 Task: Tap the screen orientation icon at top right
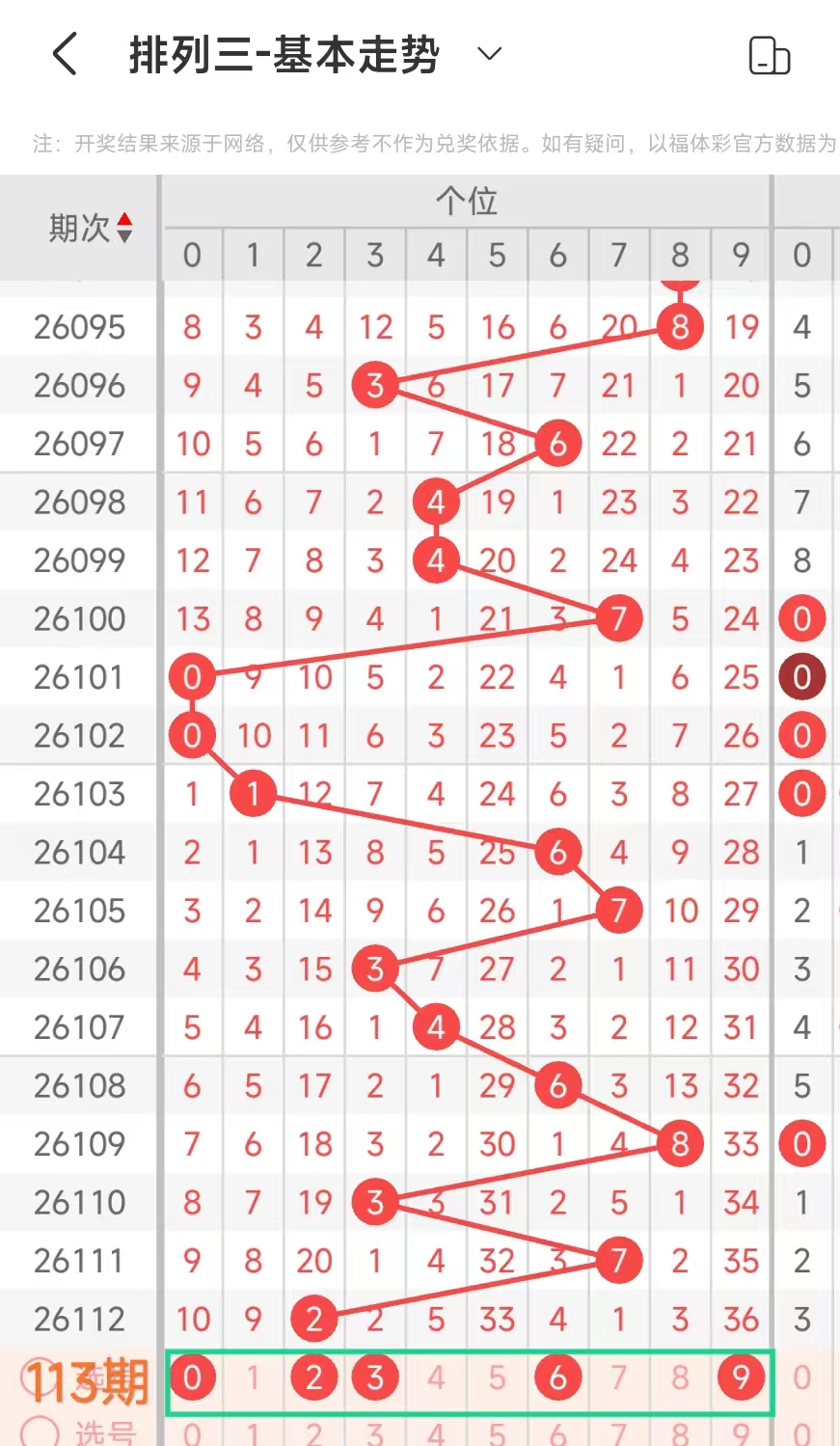coord(770,56)
